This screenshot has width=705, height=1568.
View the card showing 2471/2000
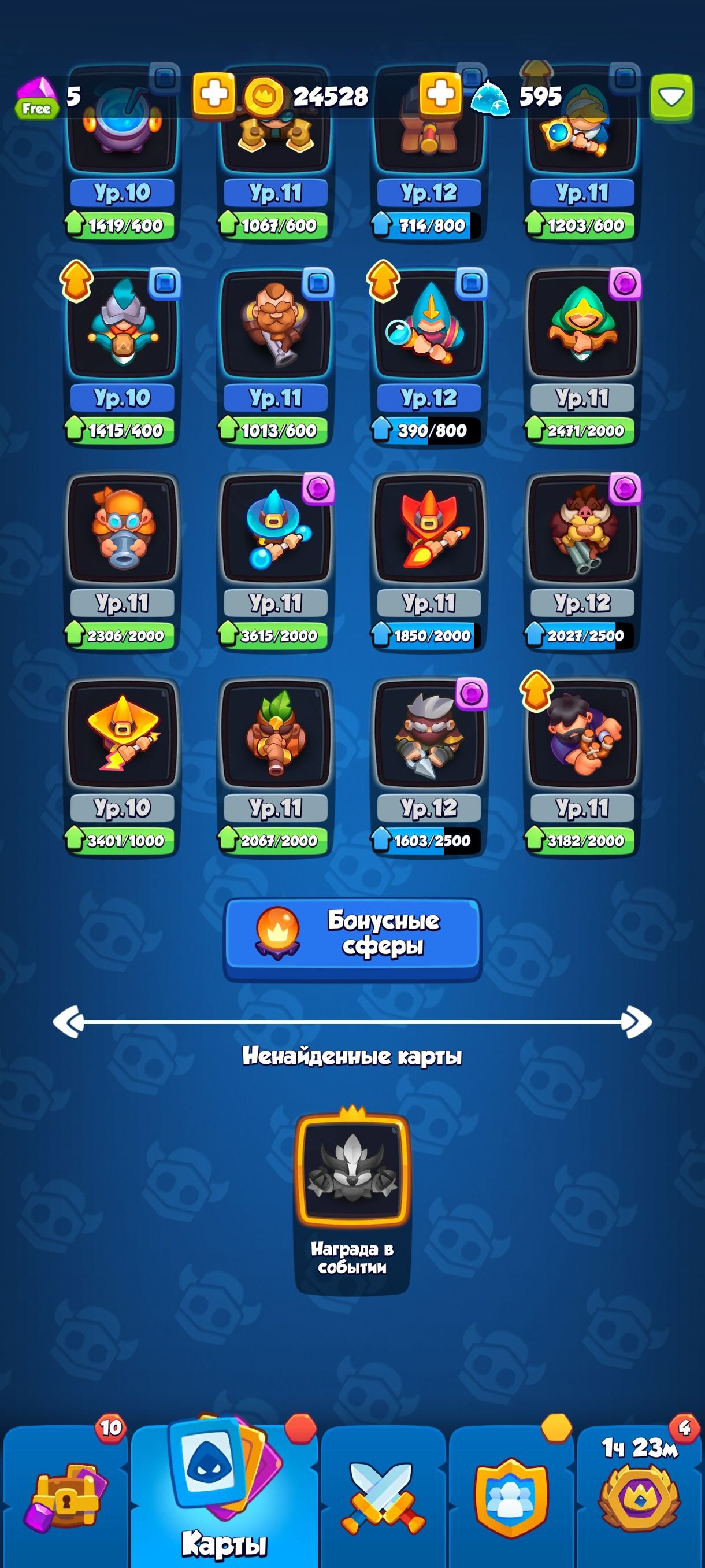click(x=582, y=357)
